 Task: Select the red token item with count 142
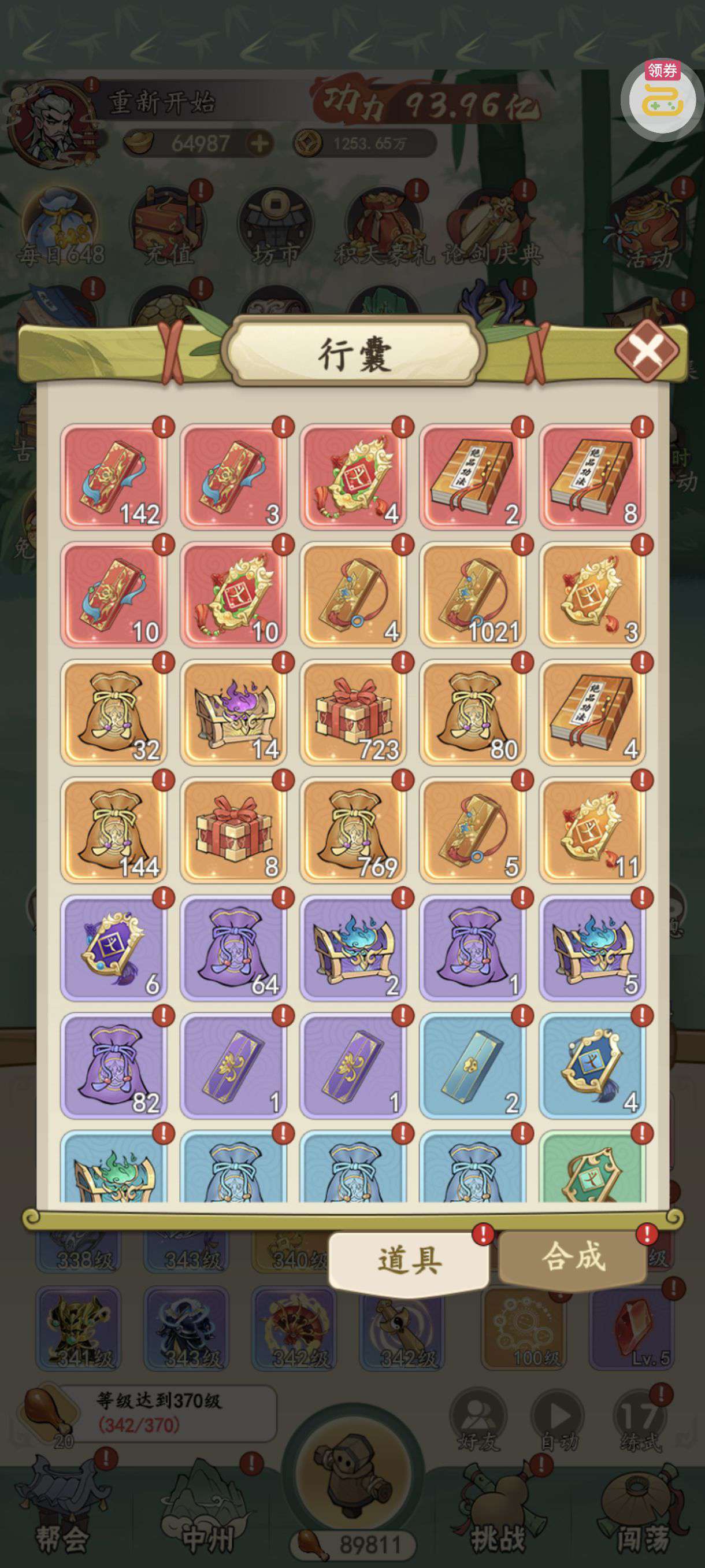[114, 477]
